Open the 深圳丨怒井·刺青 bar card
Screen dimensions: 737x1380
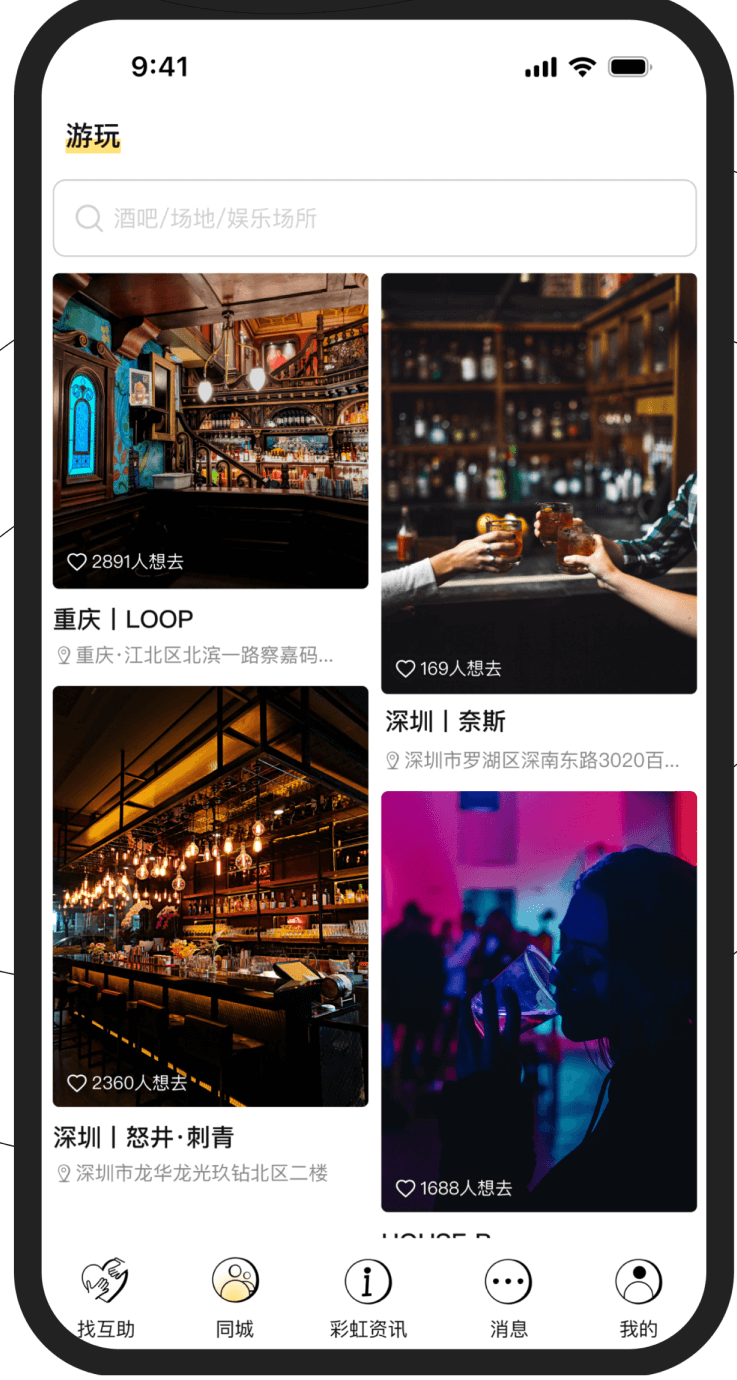[210, 896]
